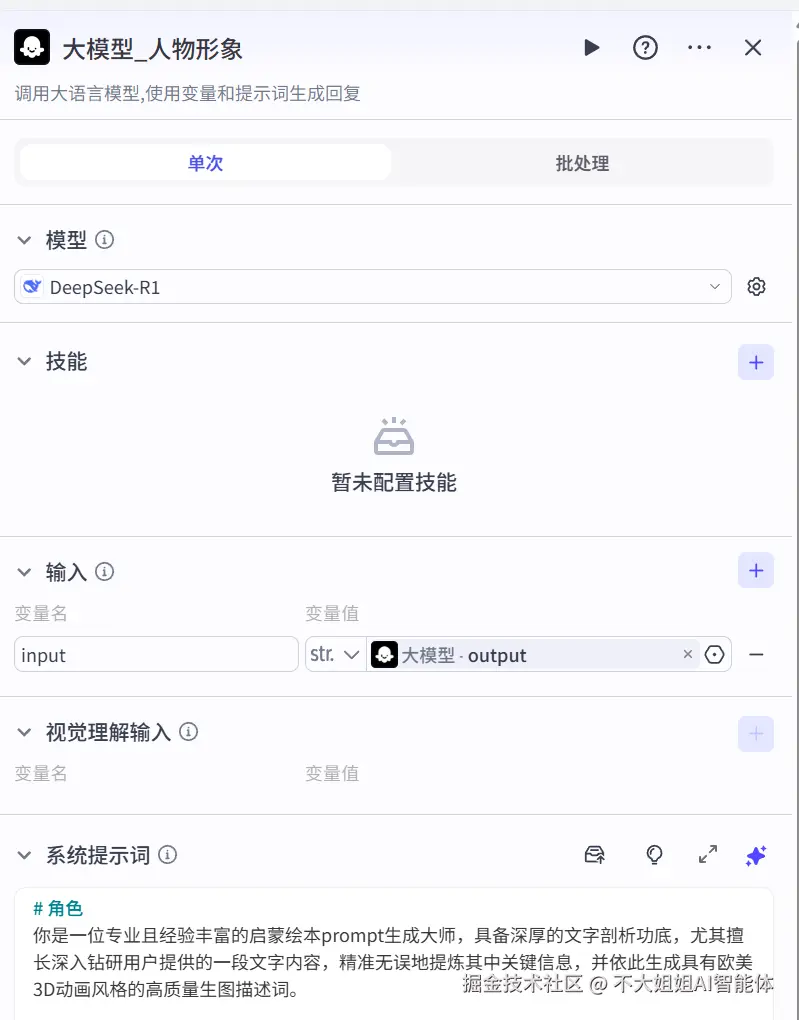Image resolution: width=799 pixels, height=1020 pixels.
Task: Close the 大模型_人物形象 panel
Action: [753, 48]
